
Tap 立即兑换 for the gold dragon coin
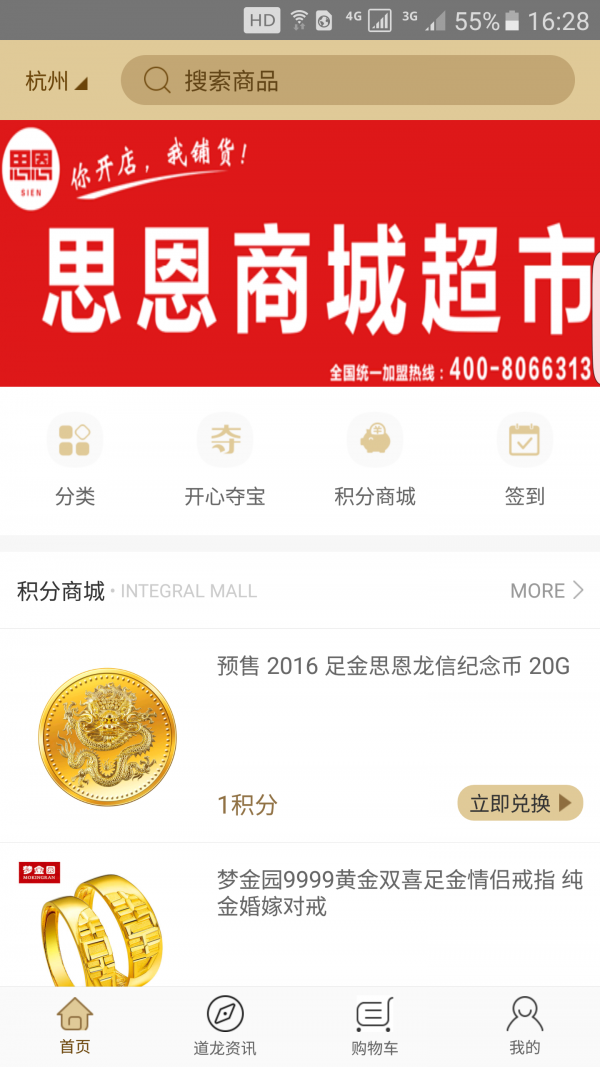(x=520, y=803)
